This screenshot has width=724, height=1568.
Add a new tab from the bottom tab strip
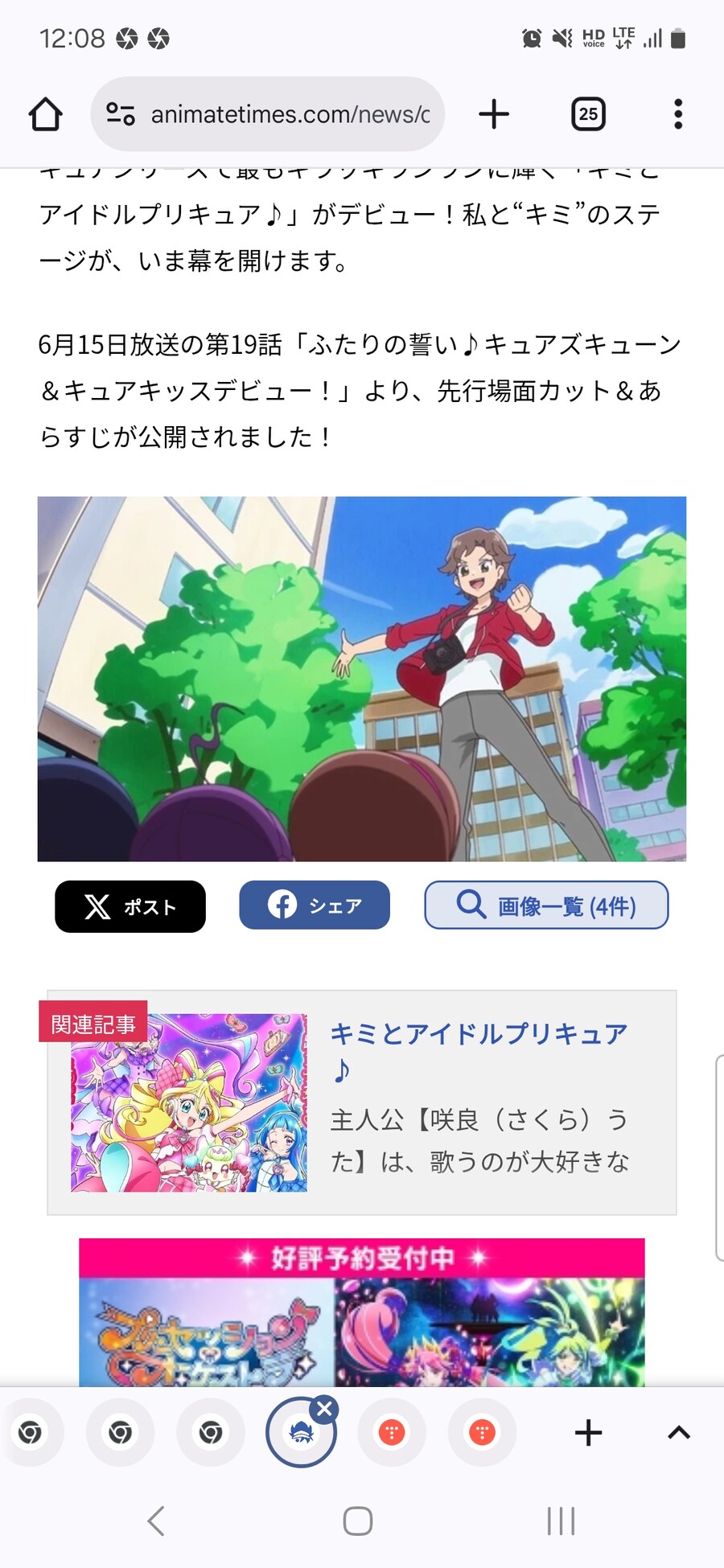(588, 1432)
